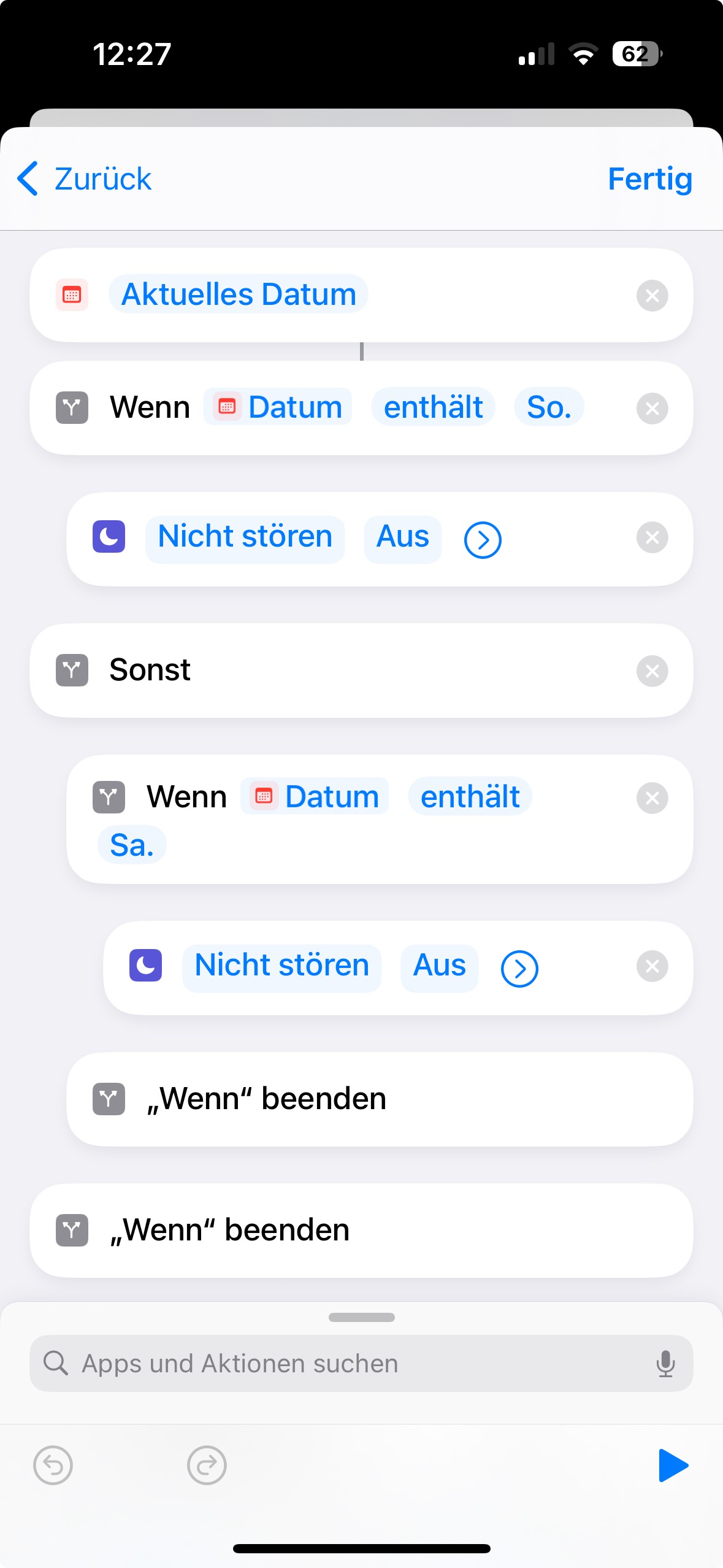Remove the second Nicht stören action
Viewport: 723px width, 1568px height.
[x=652, y=967]
